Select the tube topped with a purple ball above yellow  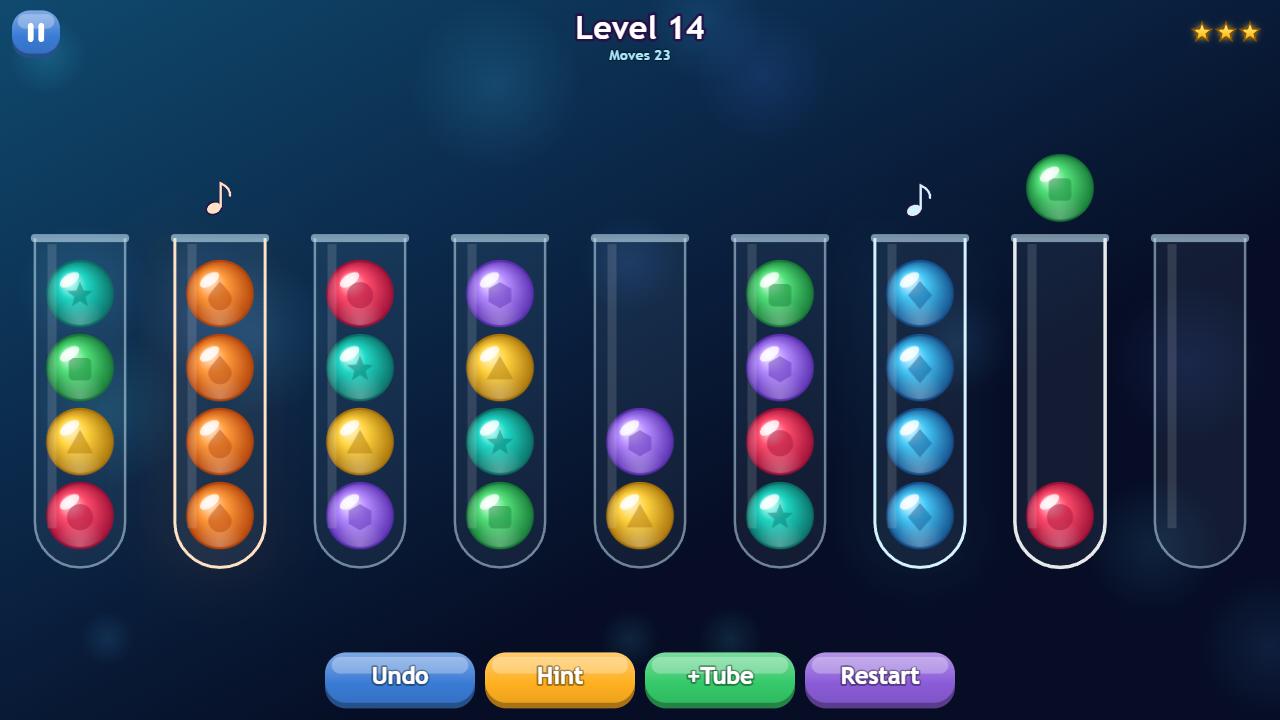[500, 401]
